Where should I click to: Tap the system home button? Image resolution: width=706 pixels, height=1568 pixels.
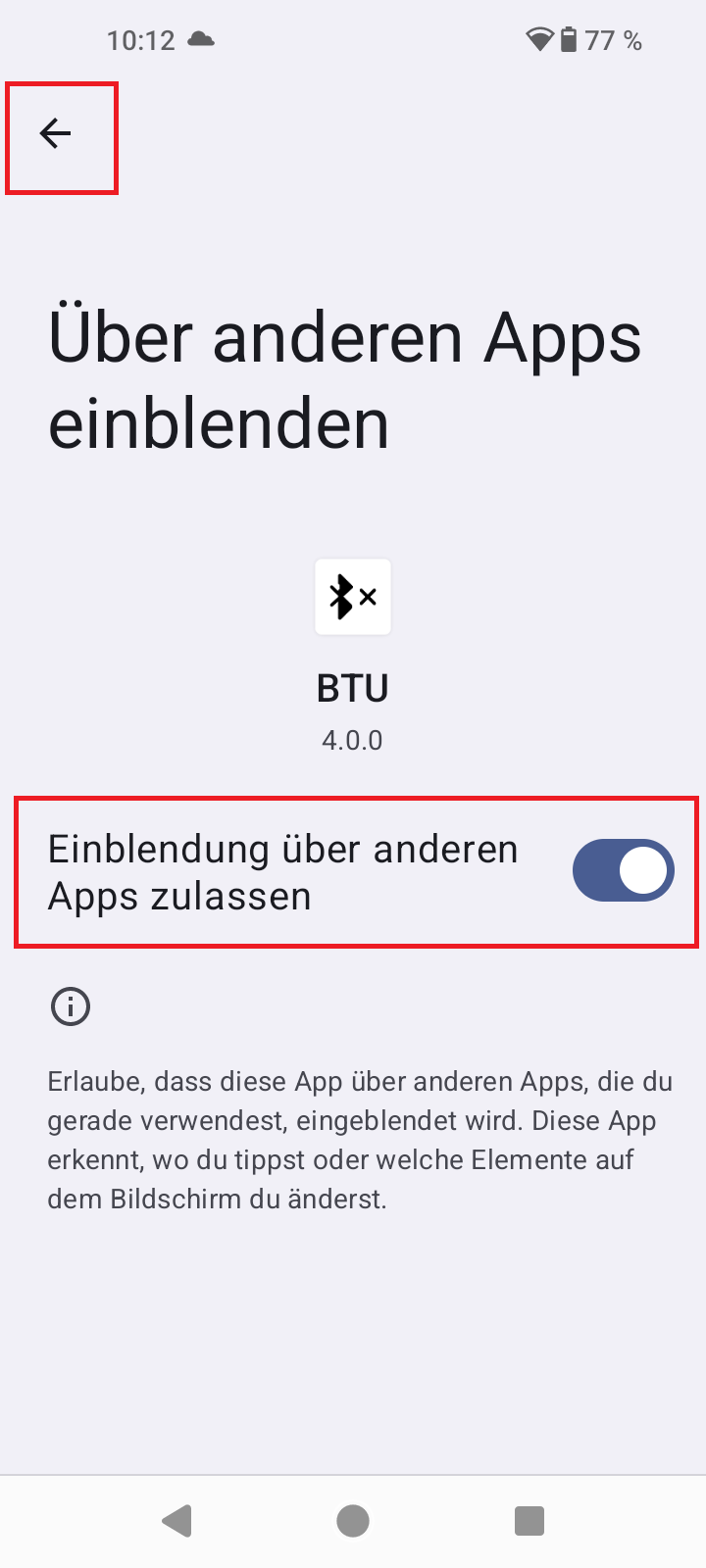pyautogui.click(x=353, y=1521)
